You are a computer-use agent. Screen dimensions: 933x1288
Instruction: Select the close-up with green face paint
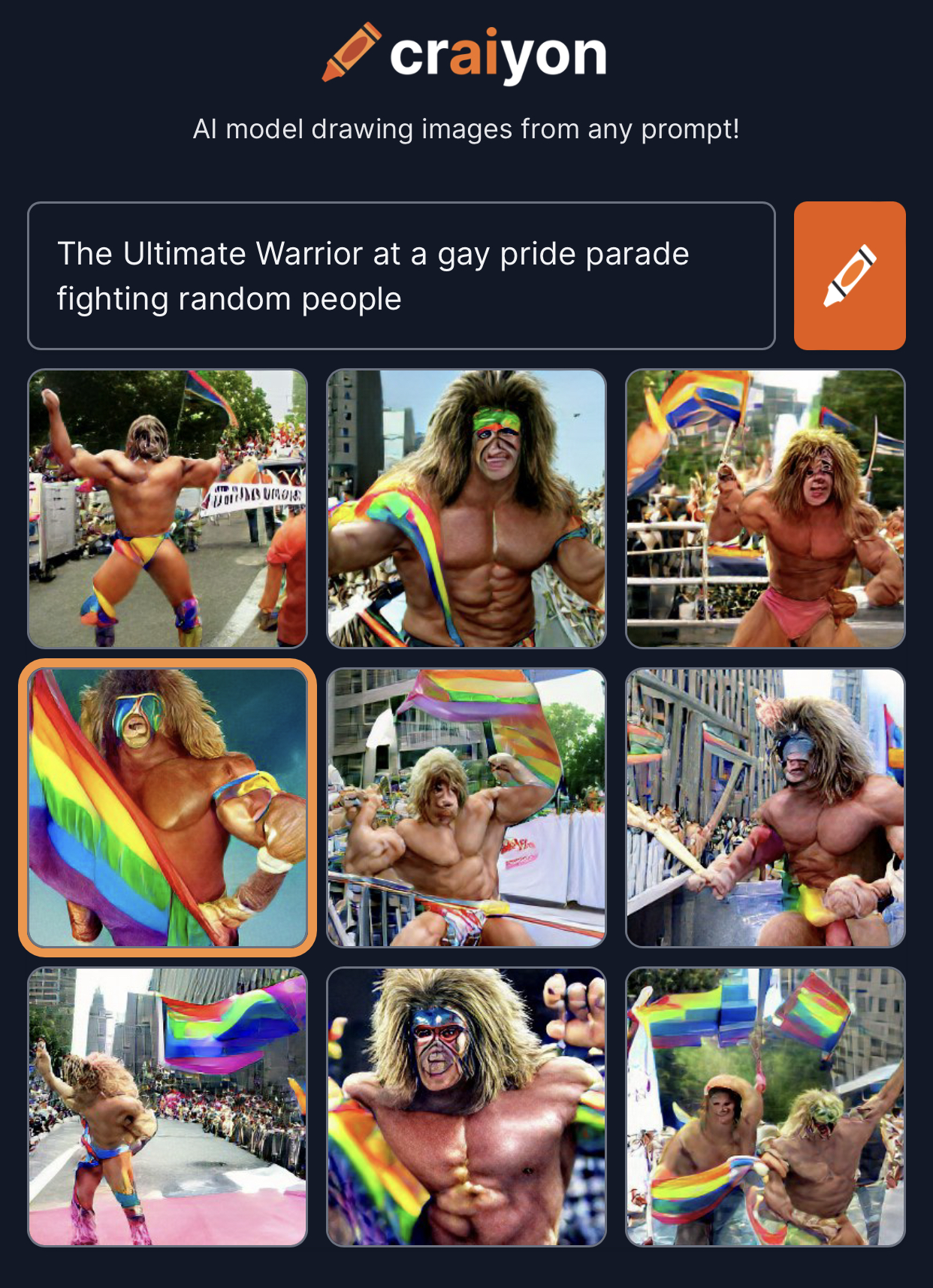(x=466, y=509)
